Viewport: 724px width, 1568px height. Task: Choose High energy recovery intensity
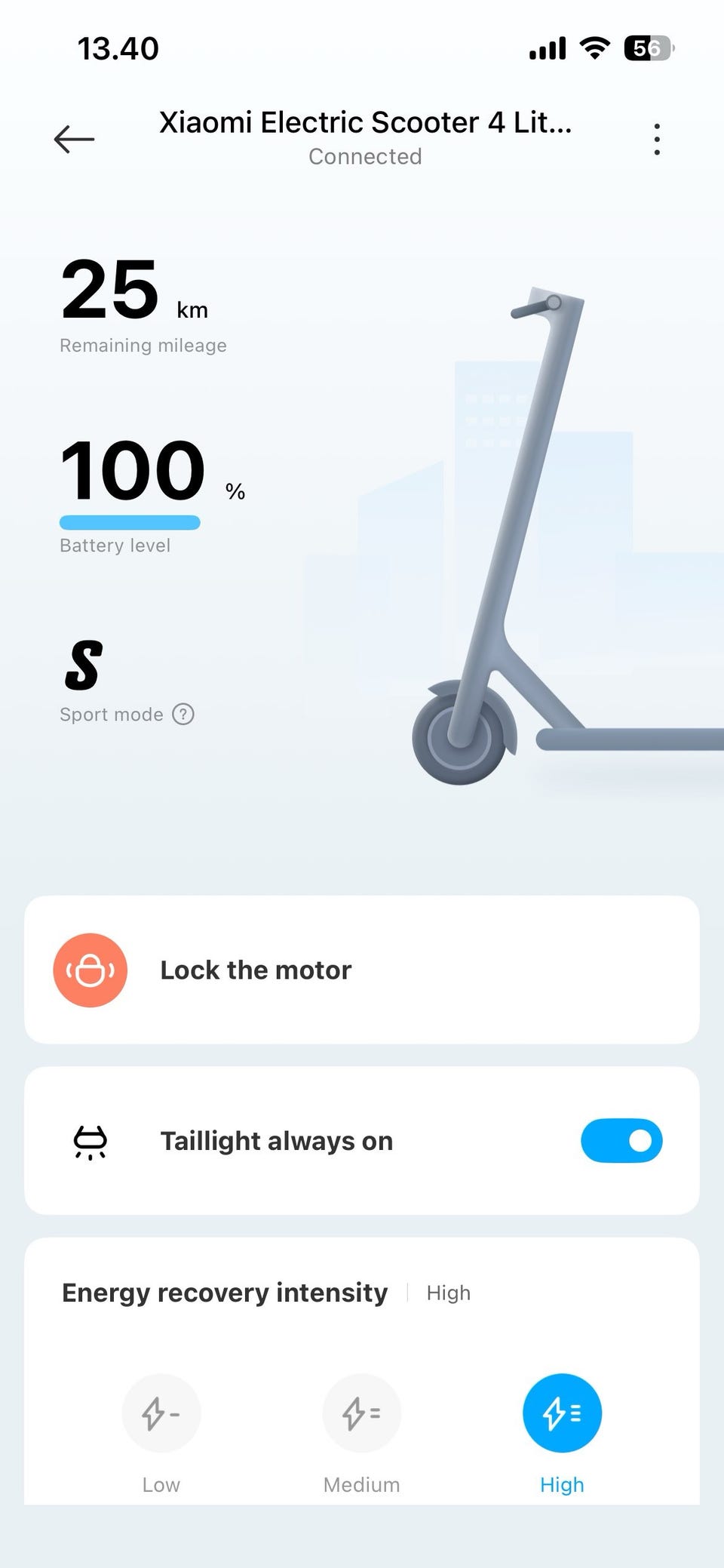click(562, 1413)
